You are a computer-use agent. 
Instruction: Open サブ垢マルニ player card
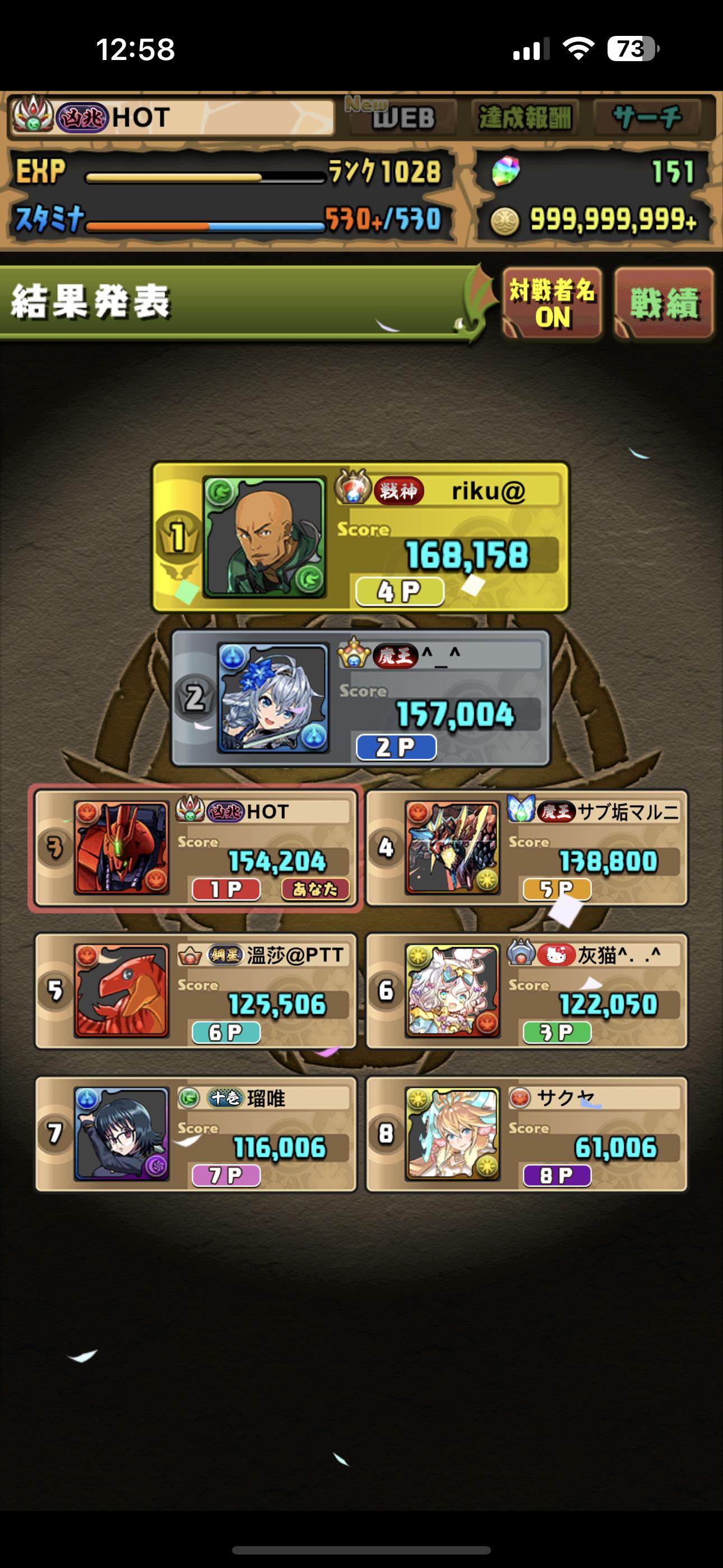click(526, 848)
